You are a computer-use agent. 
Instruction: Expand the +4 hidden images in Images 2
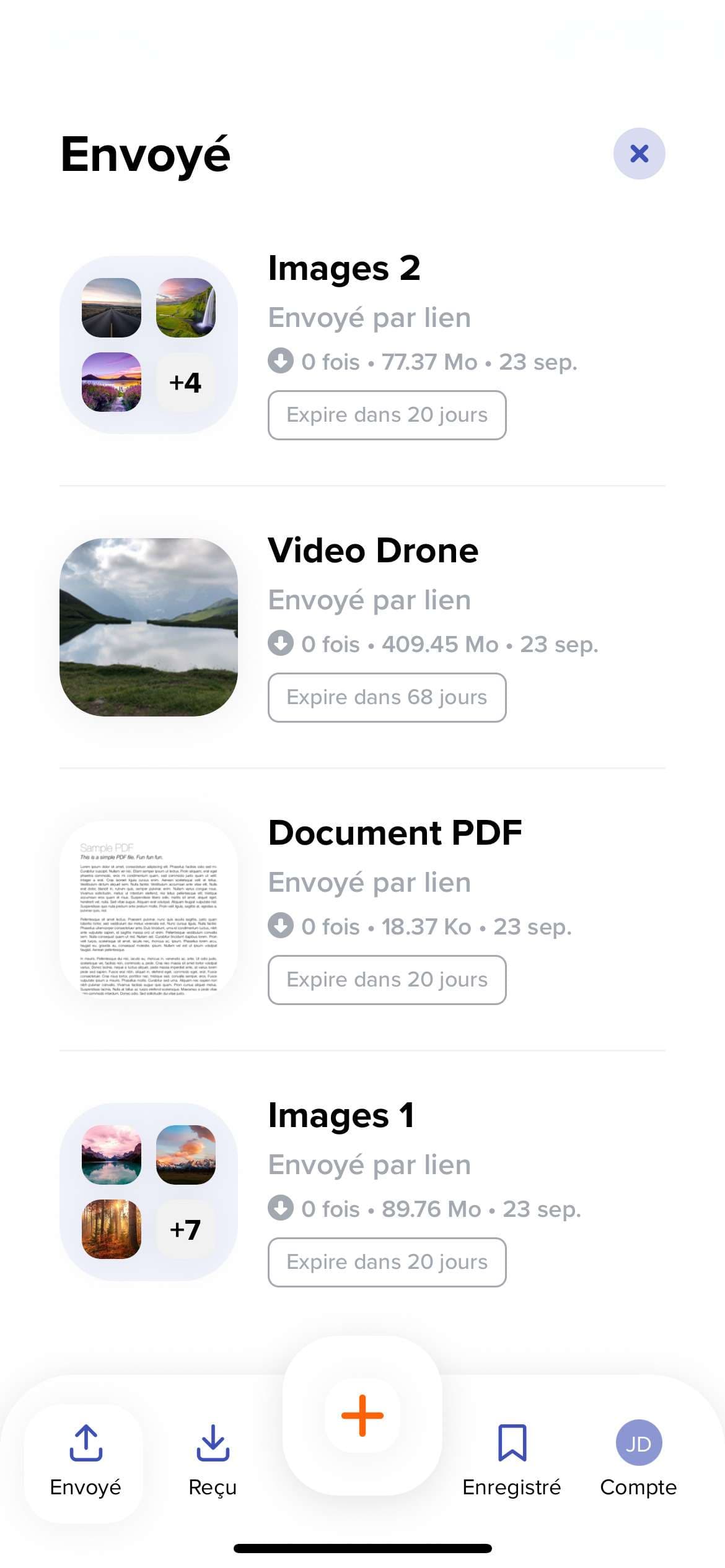pyautogui.click(x=185, y=382)
